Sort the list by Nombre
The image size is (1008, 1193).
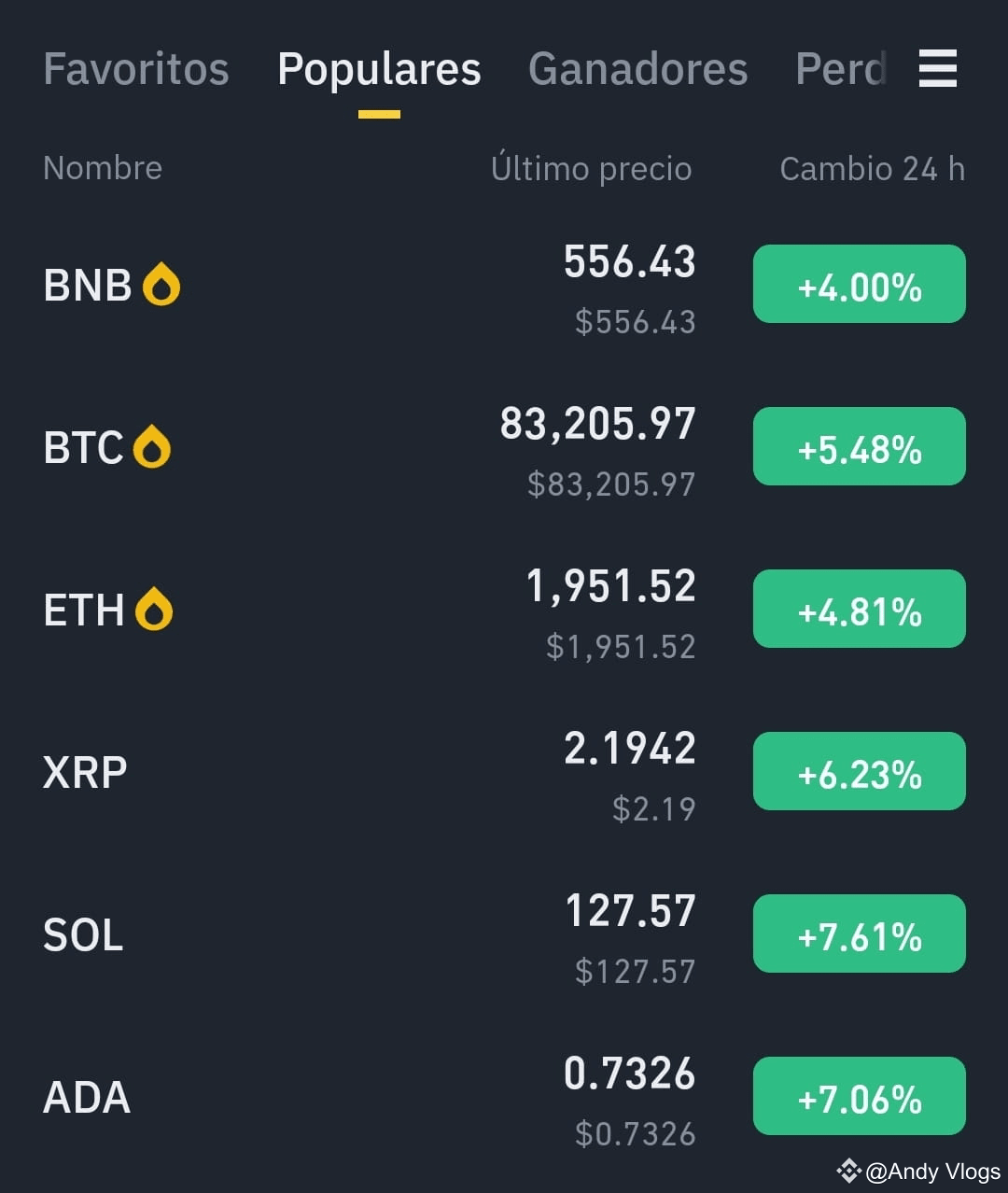click(103, 168)
